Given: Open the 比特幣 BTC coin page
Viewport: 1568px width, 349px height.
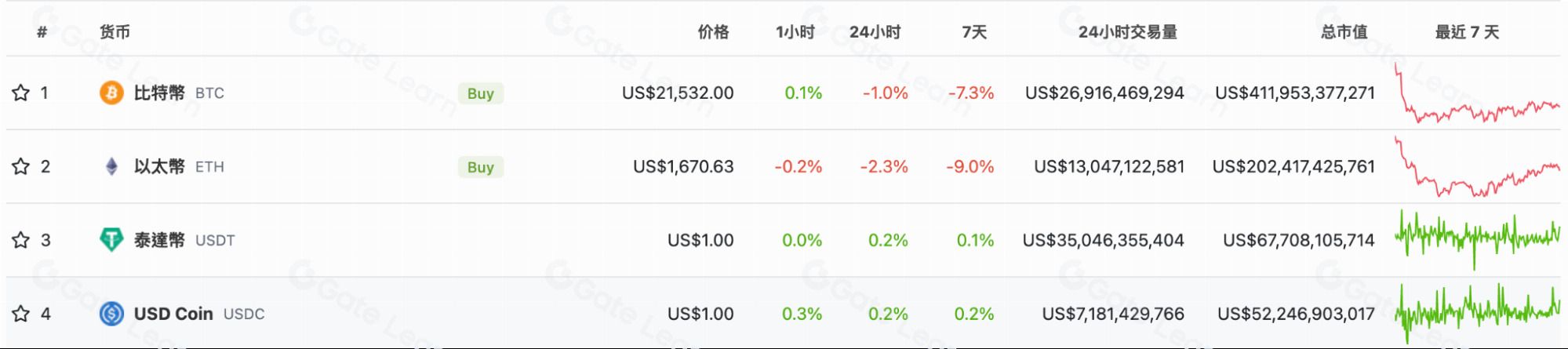Looking at the screenshot, I should (159, 93).
